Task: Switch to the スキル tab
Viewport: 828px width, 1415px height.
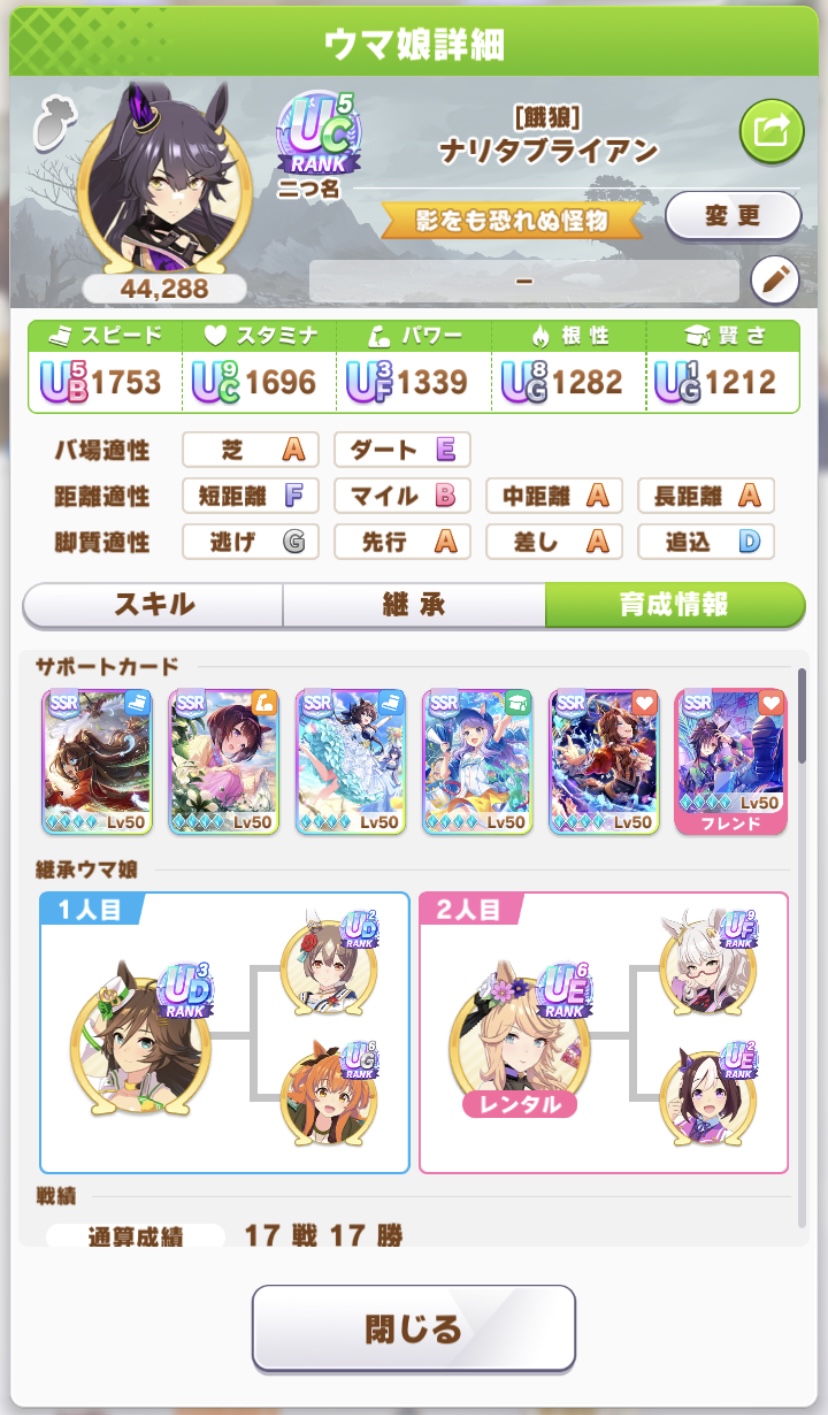Action: [x=153, y=605]
